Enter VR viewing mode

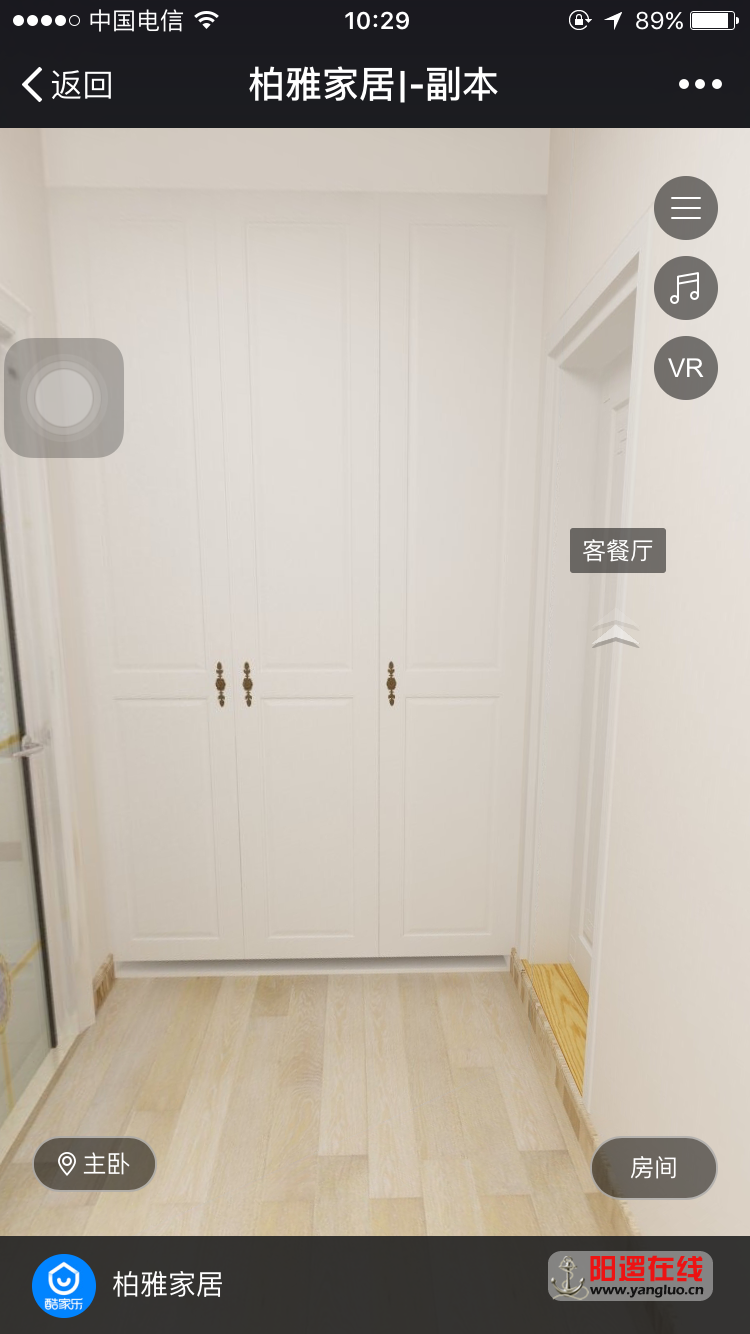[x=686, y=368]
